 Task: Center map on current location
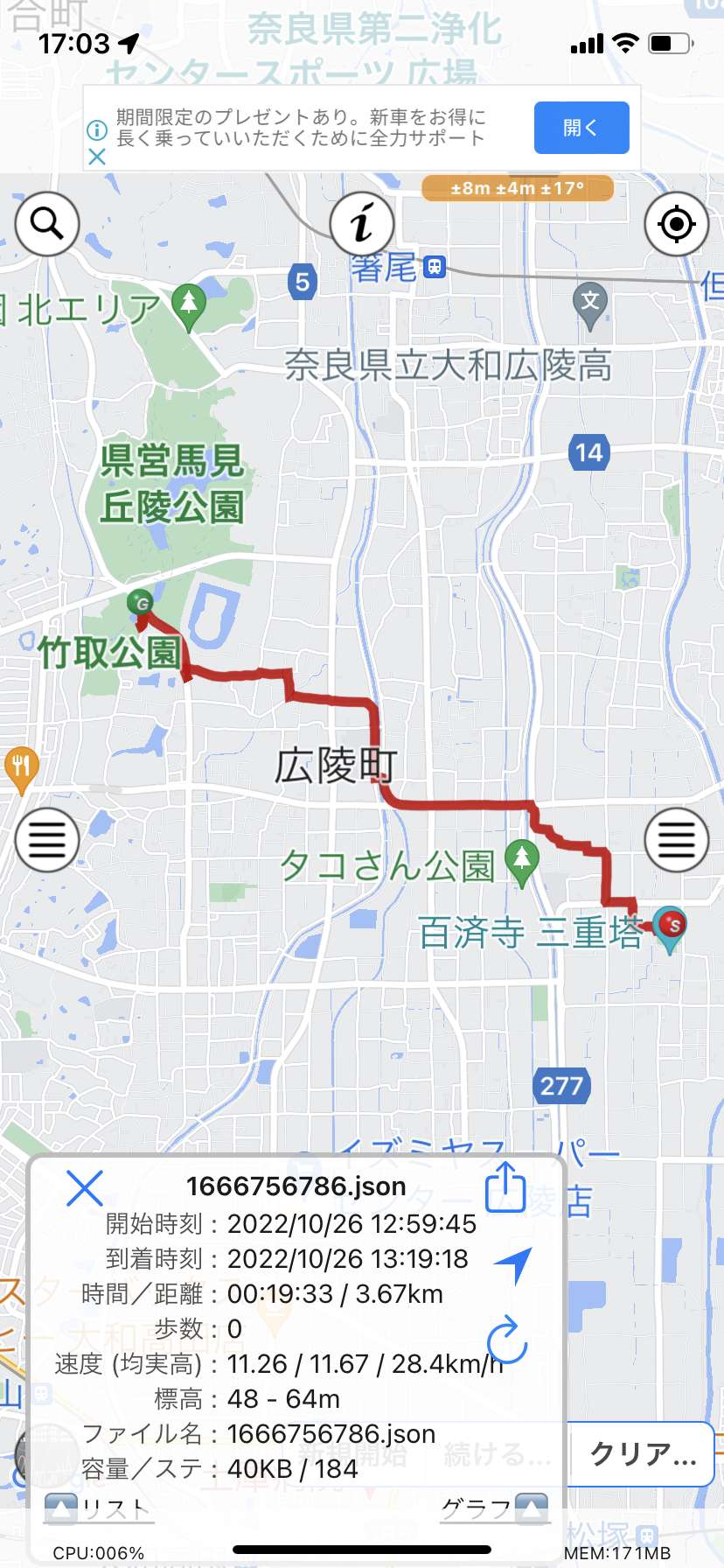[676, 224]
